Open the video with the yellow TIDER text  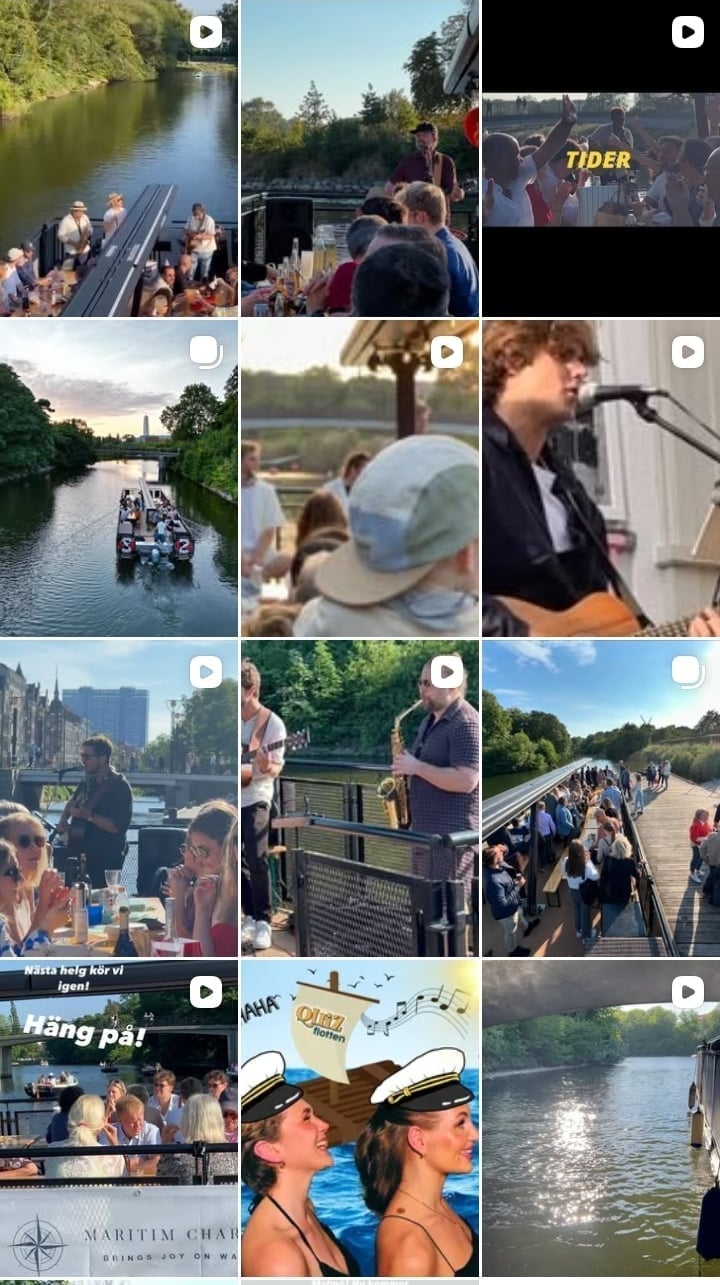click(x=600, y=158)
